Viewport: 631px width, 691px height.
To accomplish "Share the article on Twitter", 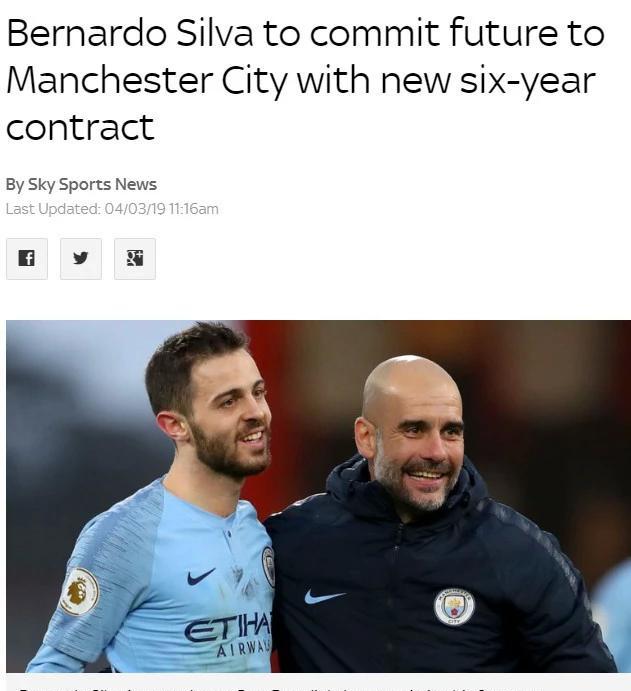I will [x=81, y=259].
